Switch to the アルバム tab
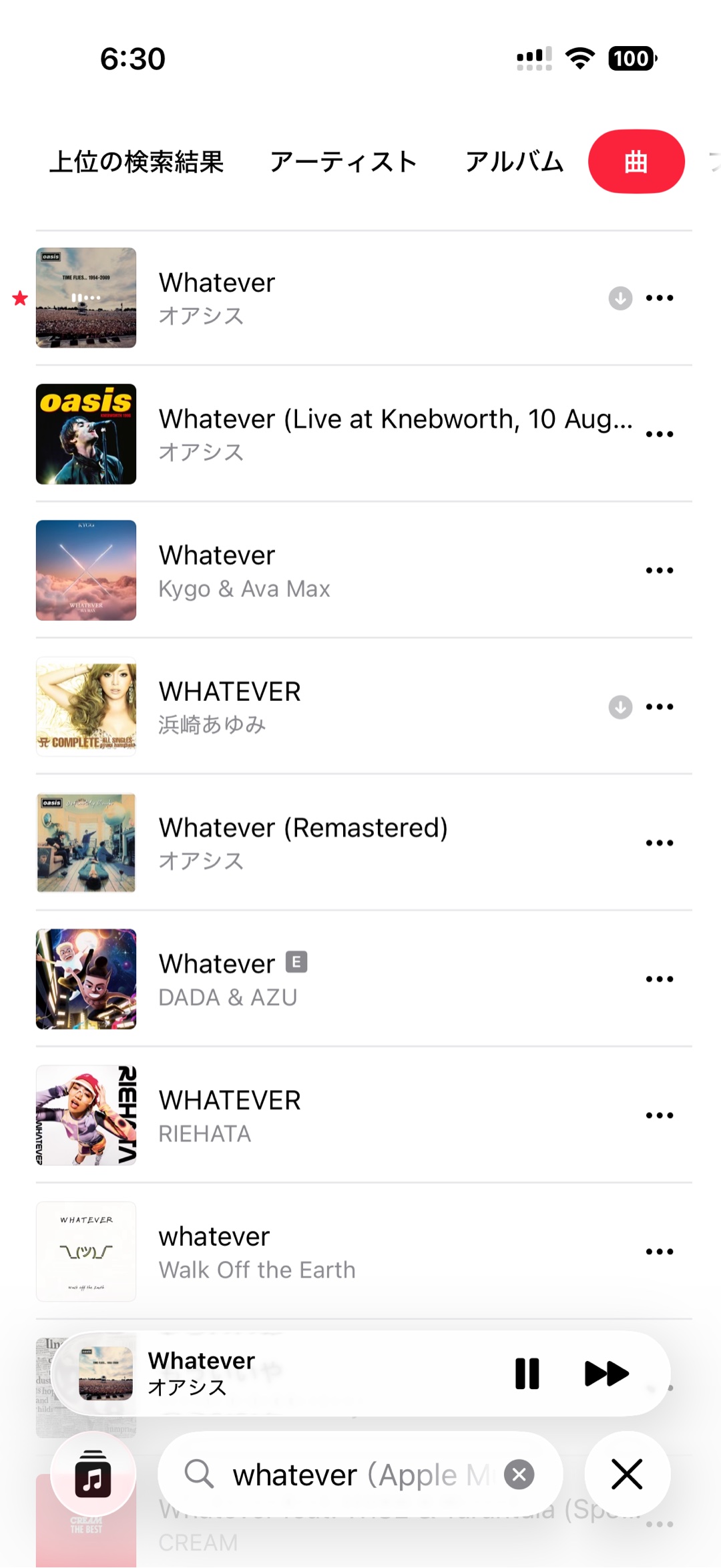Image resolution: width=721 pixels, height=1568 pixels. tap(514, 162)
